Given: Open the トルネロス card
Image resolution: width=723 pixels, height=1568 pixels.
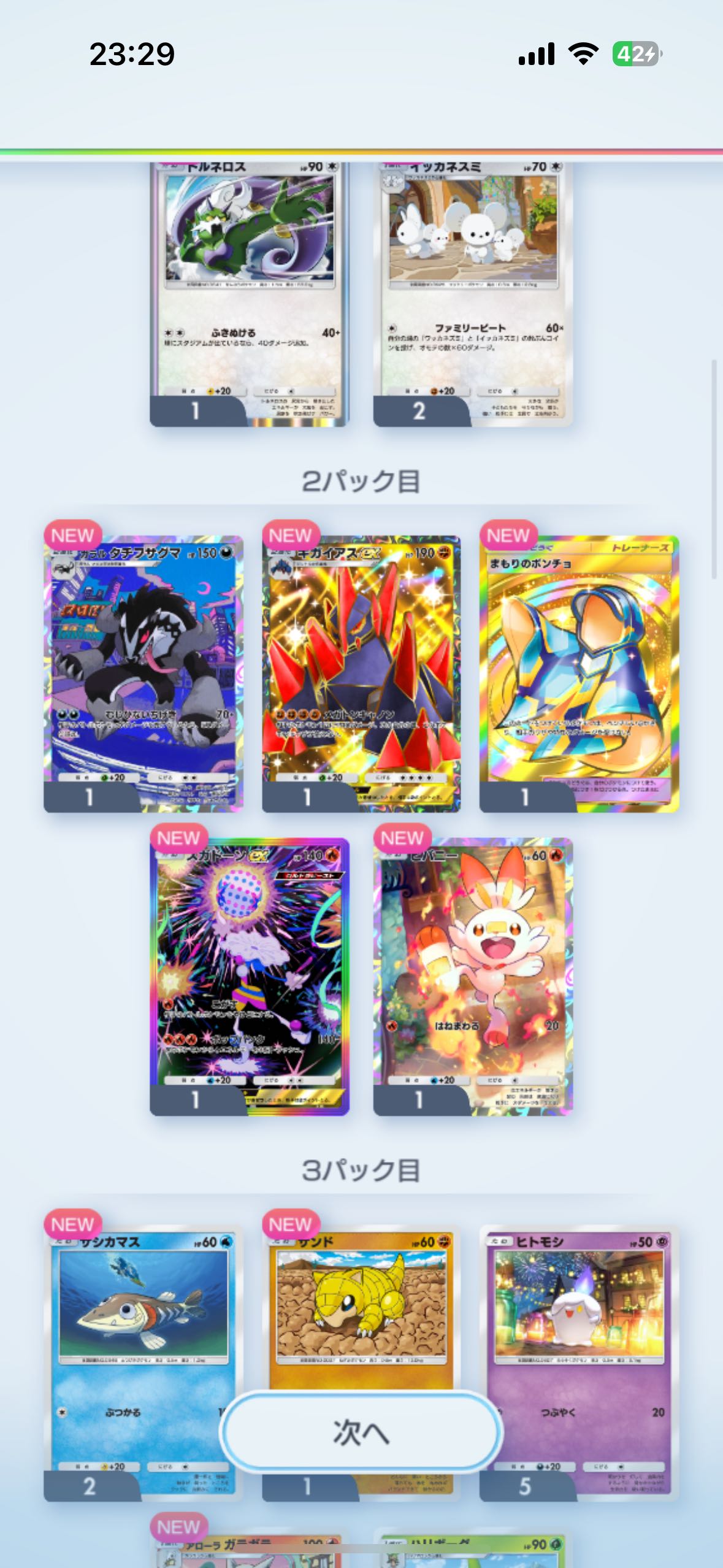Looking at the screenshot, I should tap(250, 294).
